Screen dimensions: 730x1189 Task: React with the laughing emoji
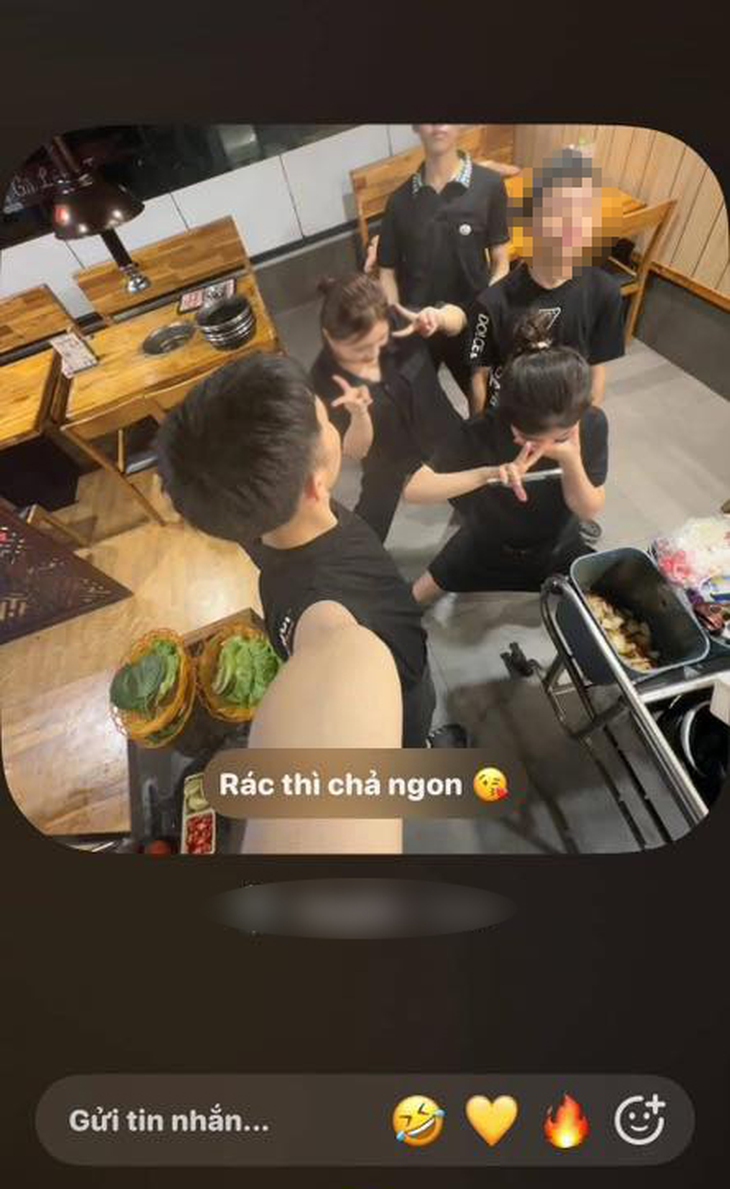(417, 1120)
